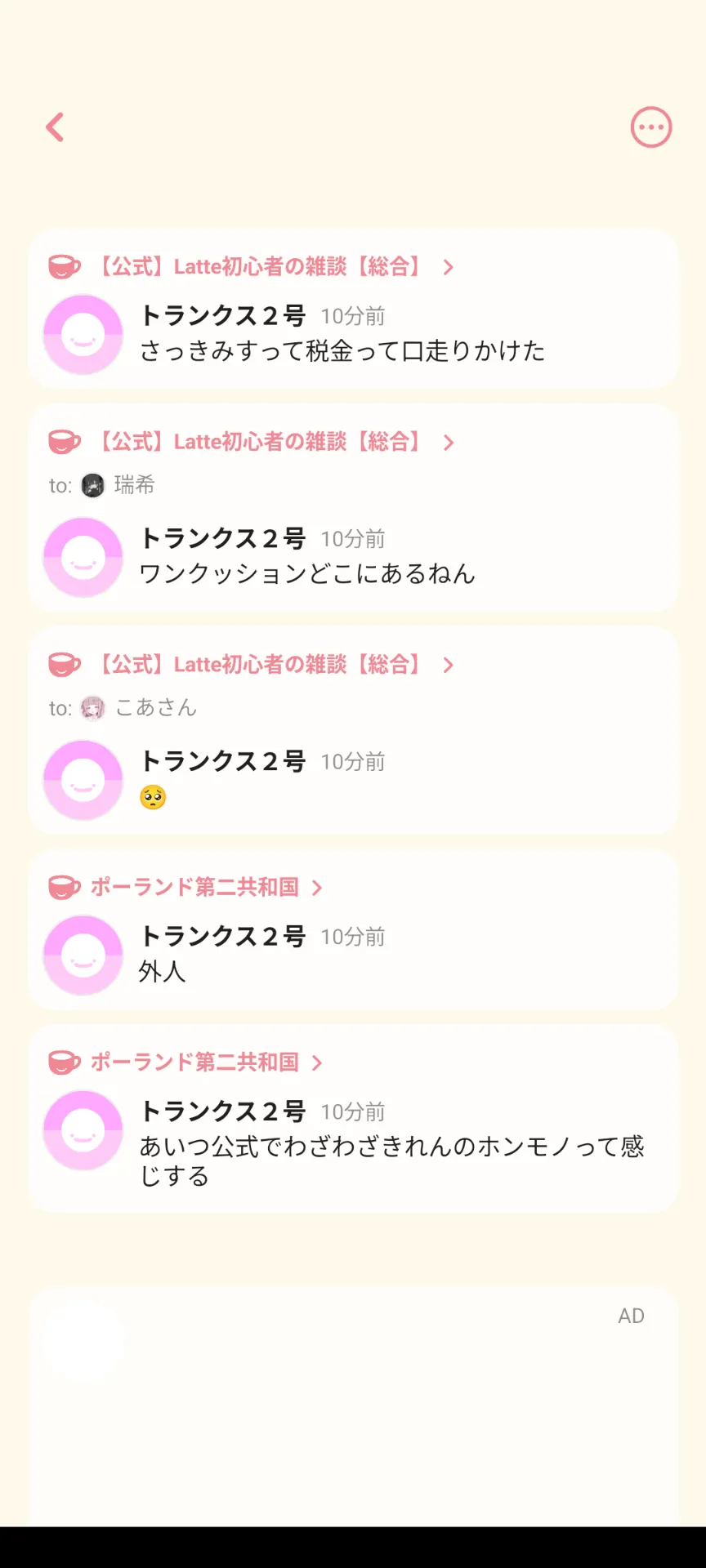Tap the avatar on the 外人 post
Image resolution: width=706 pixels, height=1568 pixels.
pyautogui.click(x=83, y=955)
